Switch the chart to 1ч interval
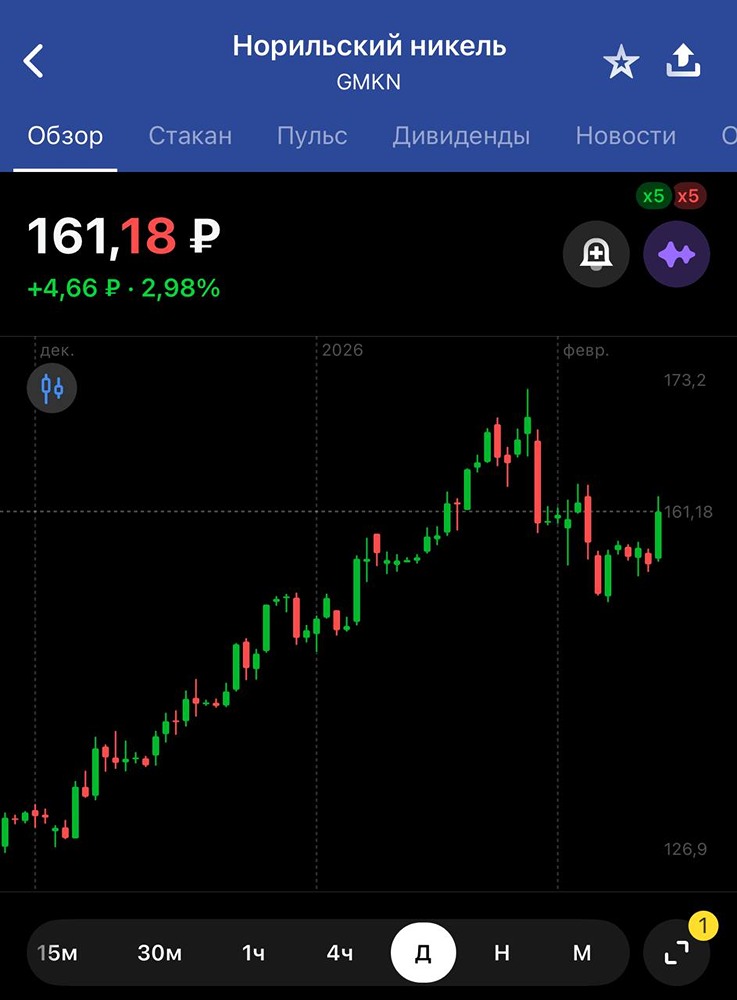737x1000 pixels. (253, 952)
